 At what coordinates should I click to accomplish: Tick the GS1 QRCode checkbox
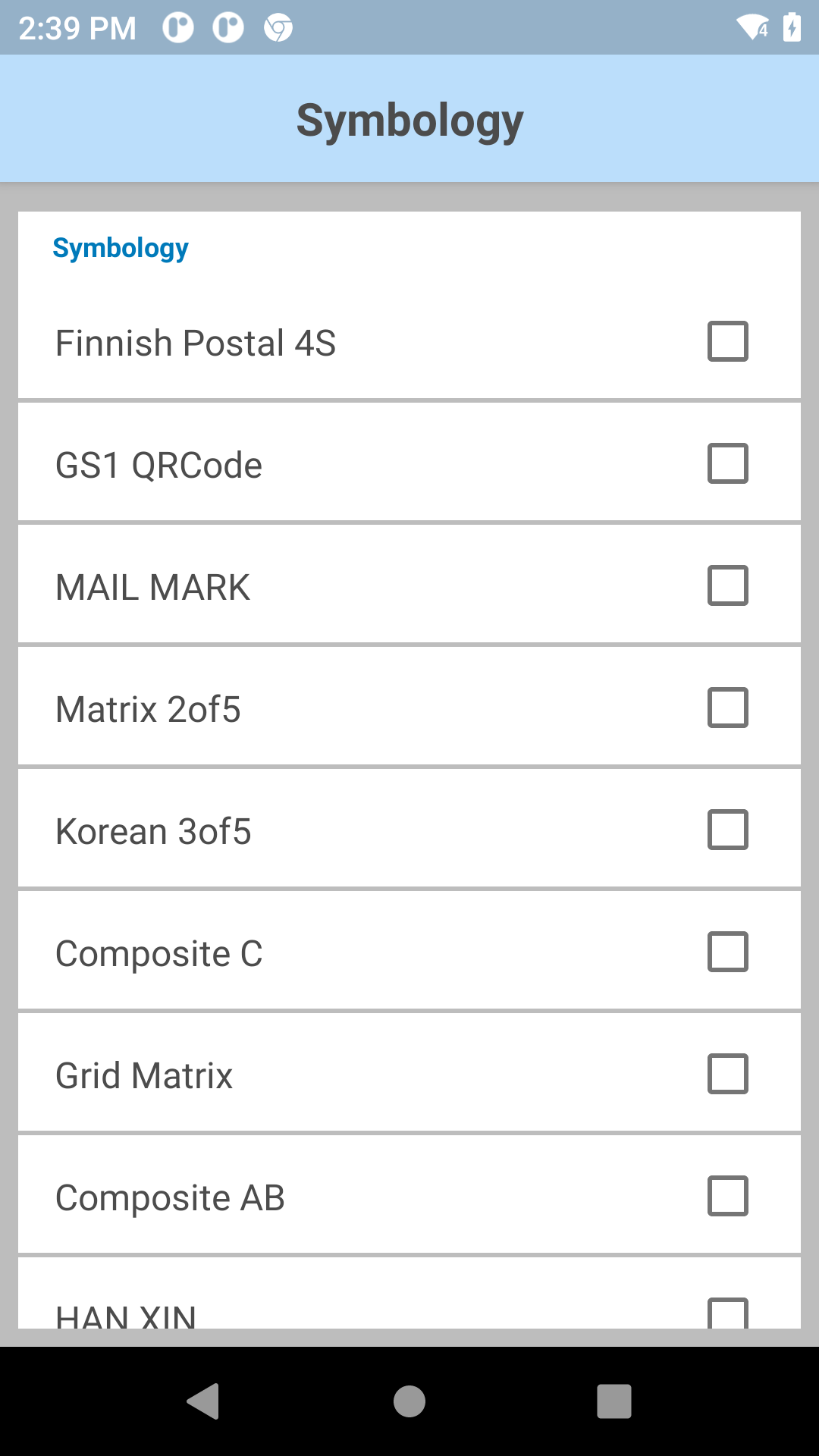[727, 463]
